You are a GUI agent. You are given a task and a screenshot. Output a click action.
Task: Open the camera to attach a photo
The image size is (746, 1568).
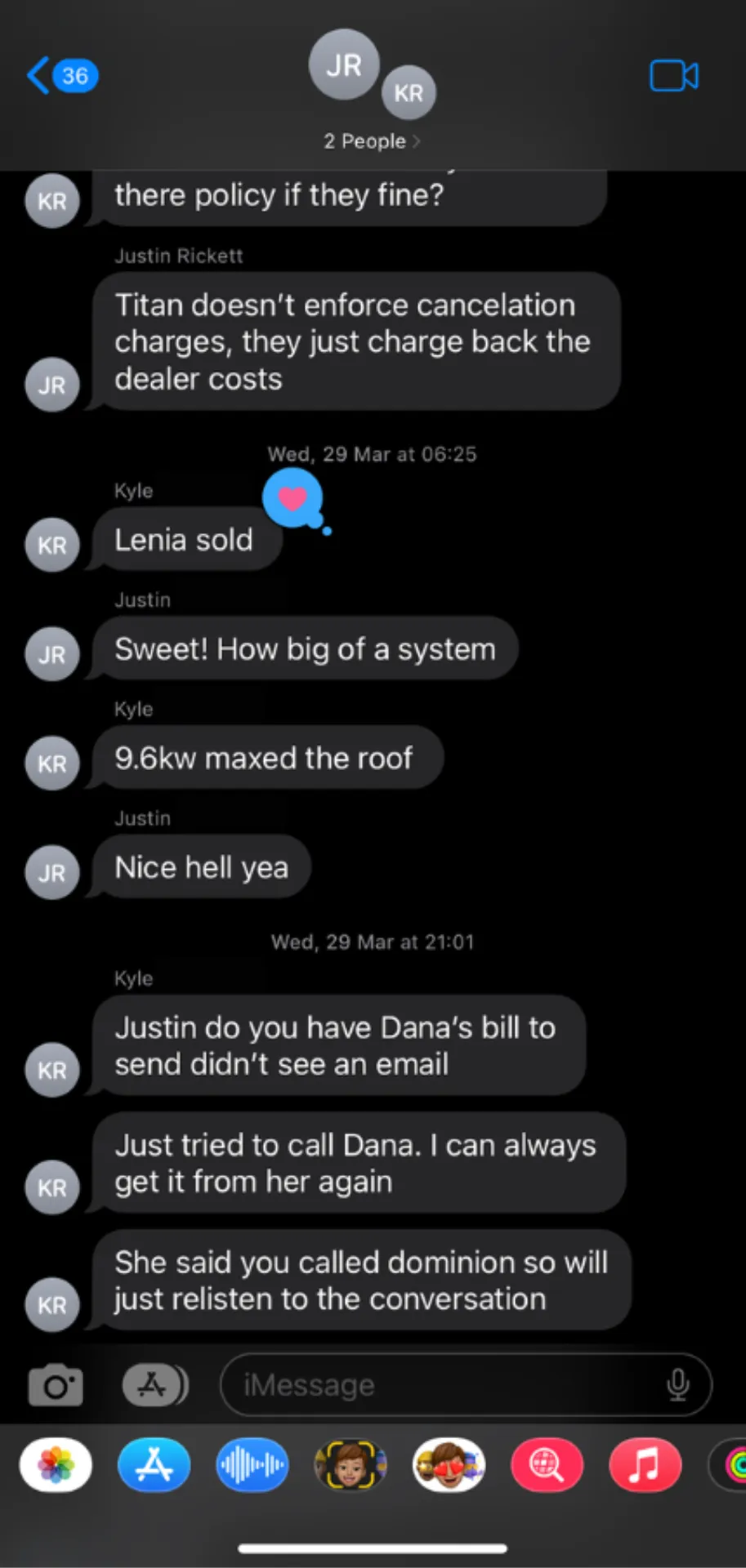click(x=56, y=1384)
